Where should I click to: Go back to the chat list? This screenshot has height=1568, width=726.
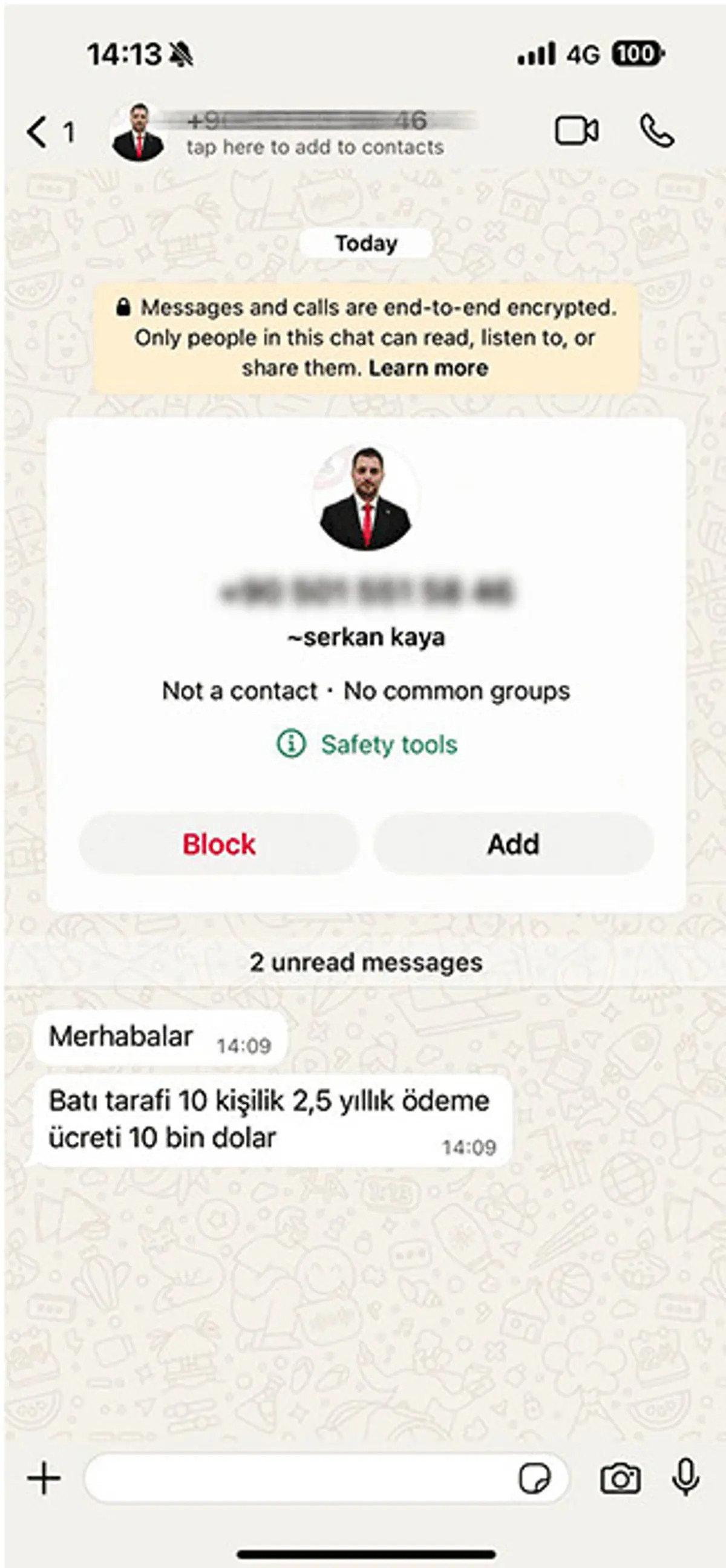tap(38, 131)
